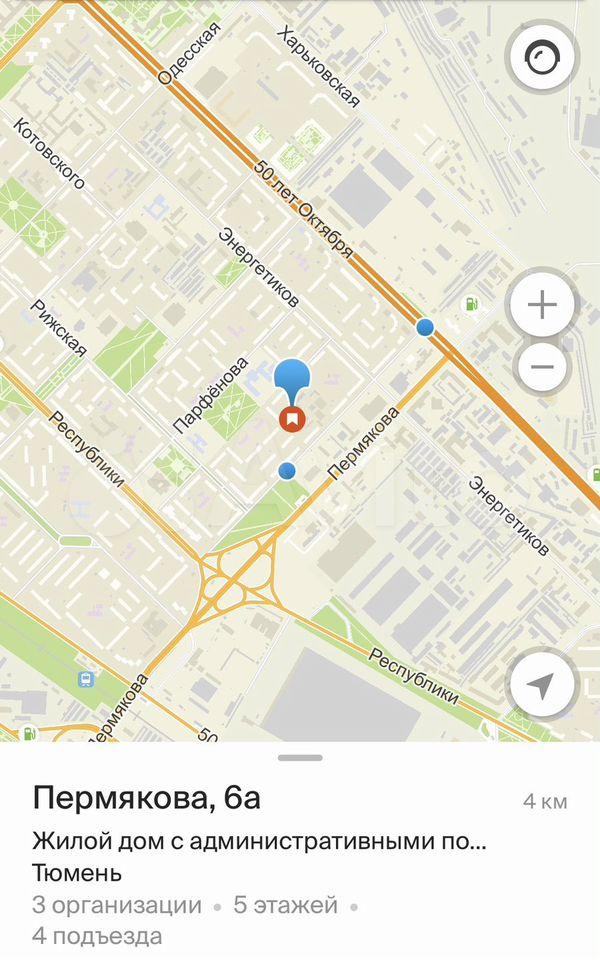This screenshot has width=600, height=960.
Task: Open the Пермякова, 6а place card
Action: 147,800
